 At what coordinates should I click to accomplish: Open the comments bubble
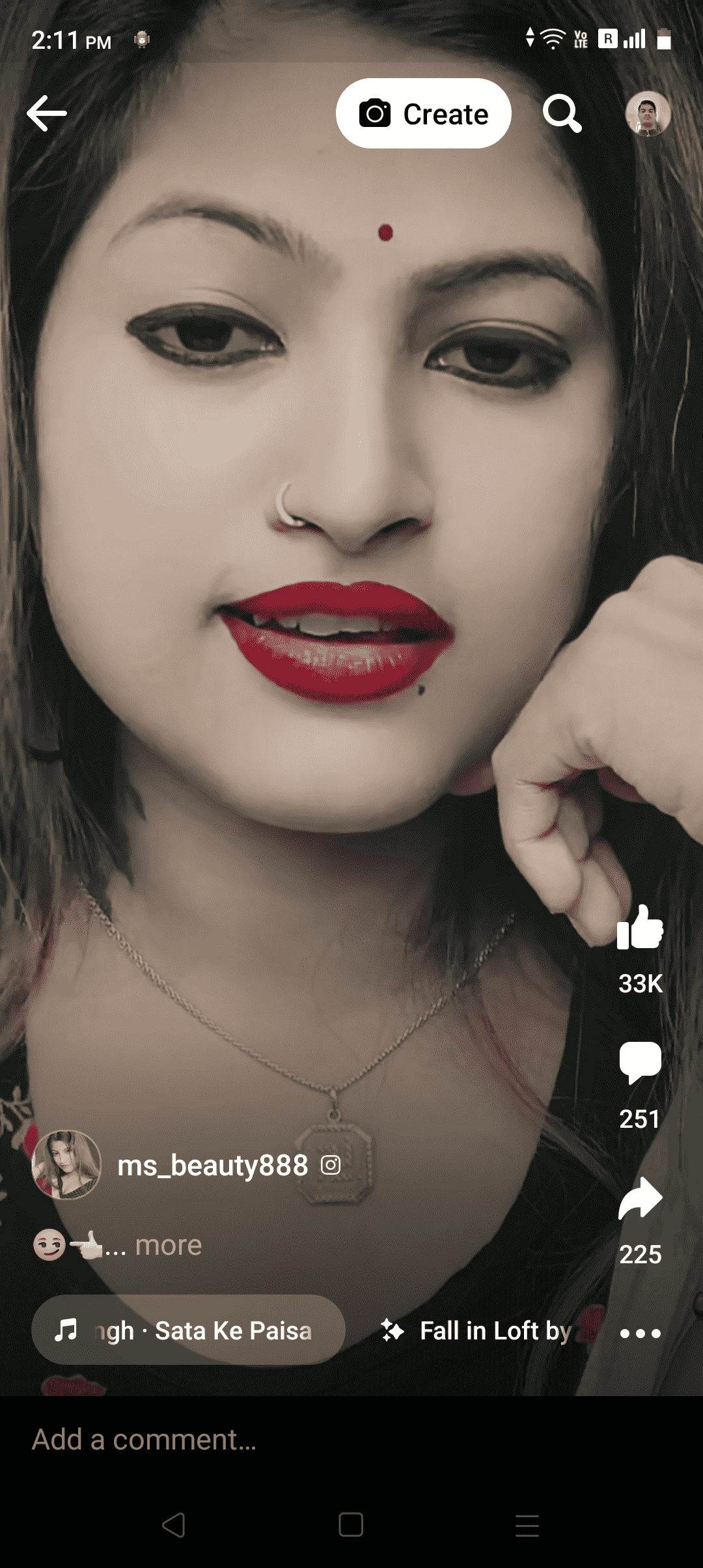pyautogui.click(x=640, y=1062)
